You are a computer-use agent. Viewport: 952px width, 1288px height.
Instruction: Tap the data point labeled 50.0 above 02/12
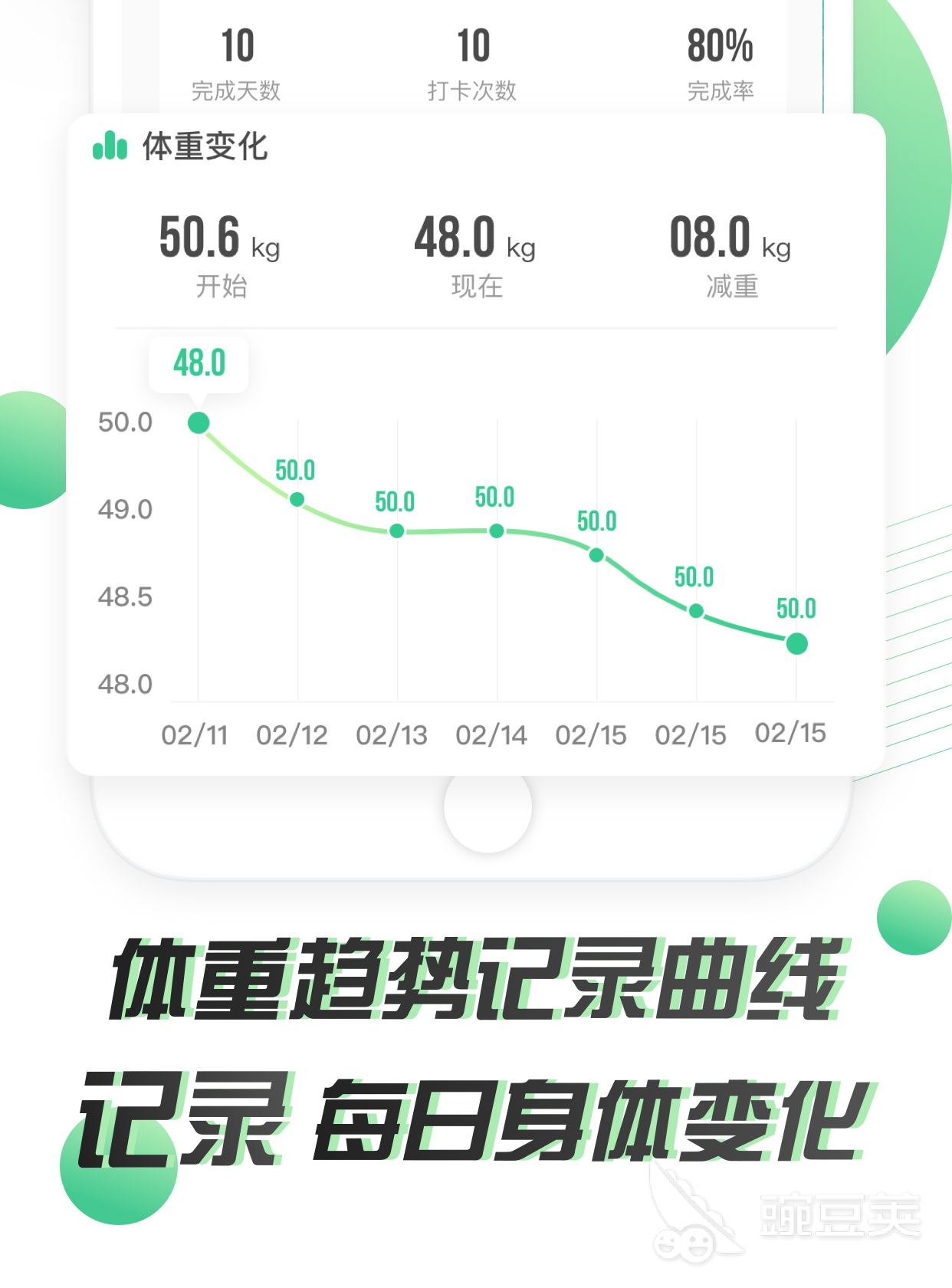pos(297,498)
